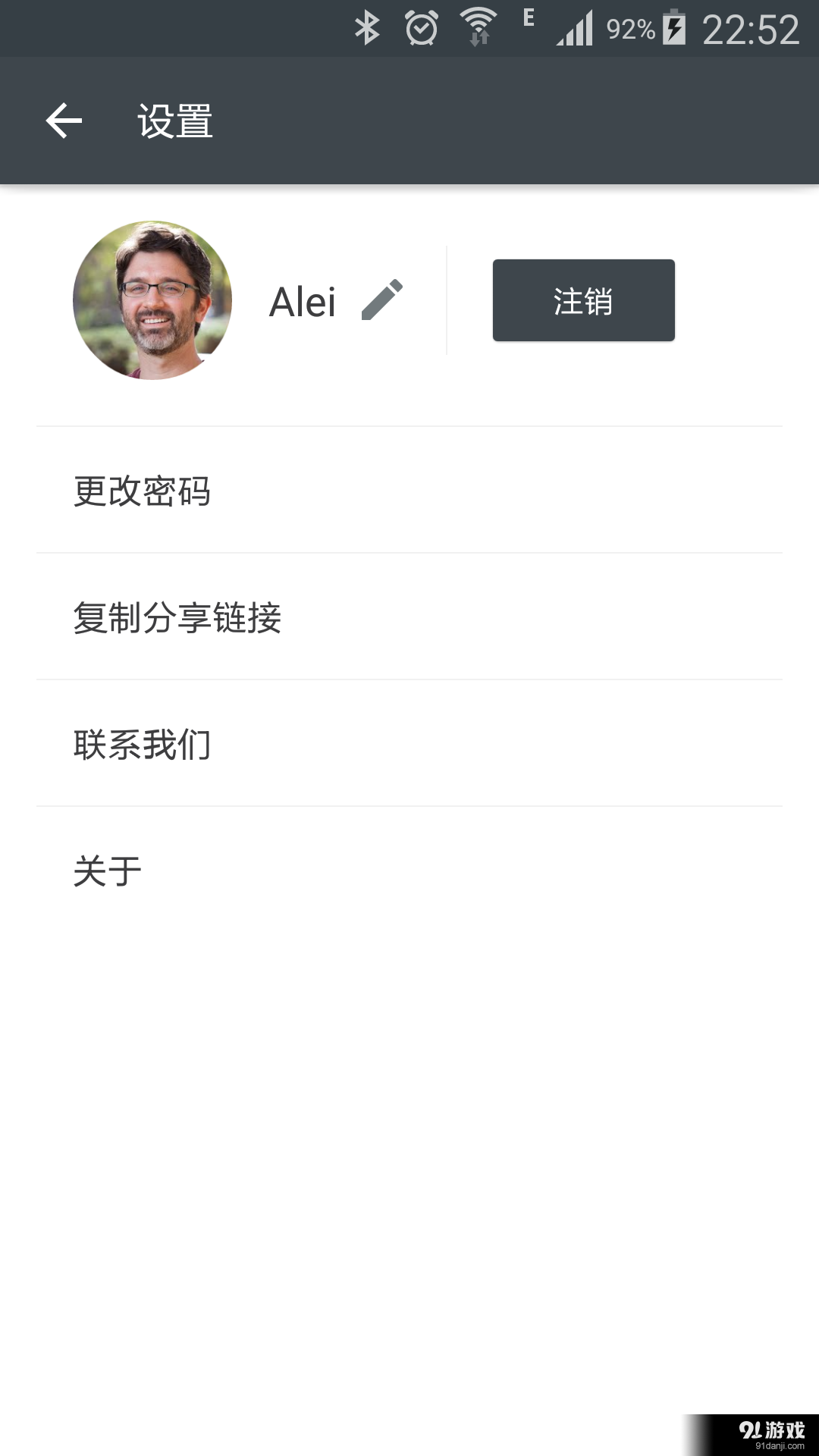Image resolution: width=819 pixels, height=1456 pixels.
Task: Open the 关于 about page
Action: [x=106, y=871]
